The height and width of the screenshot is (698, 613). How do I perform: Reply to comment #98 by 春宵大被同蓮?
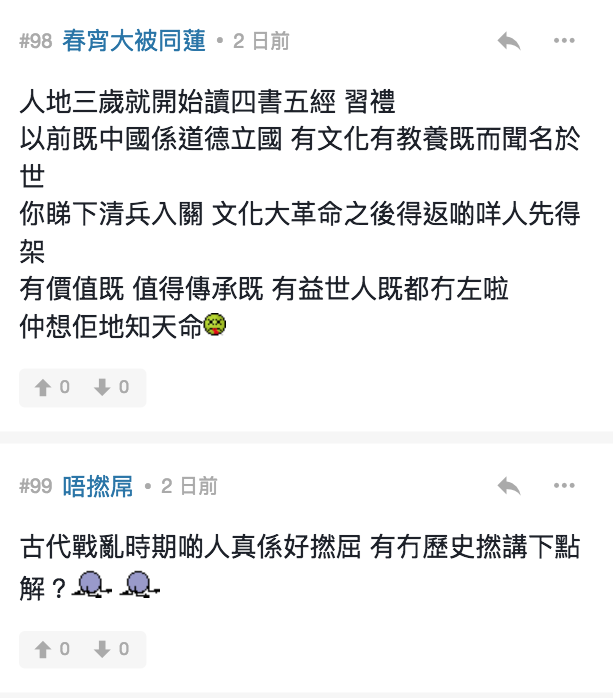point(508,41)
